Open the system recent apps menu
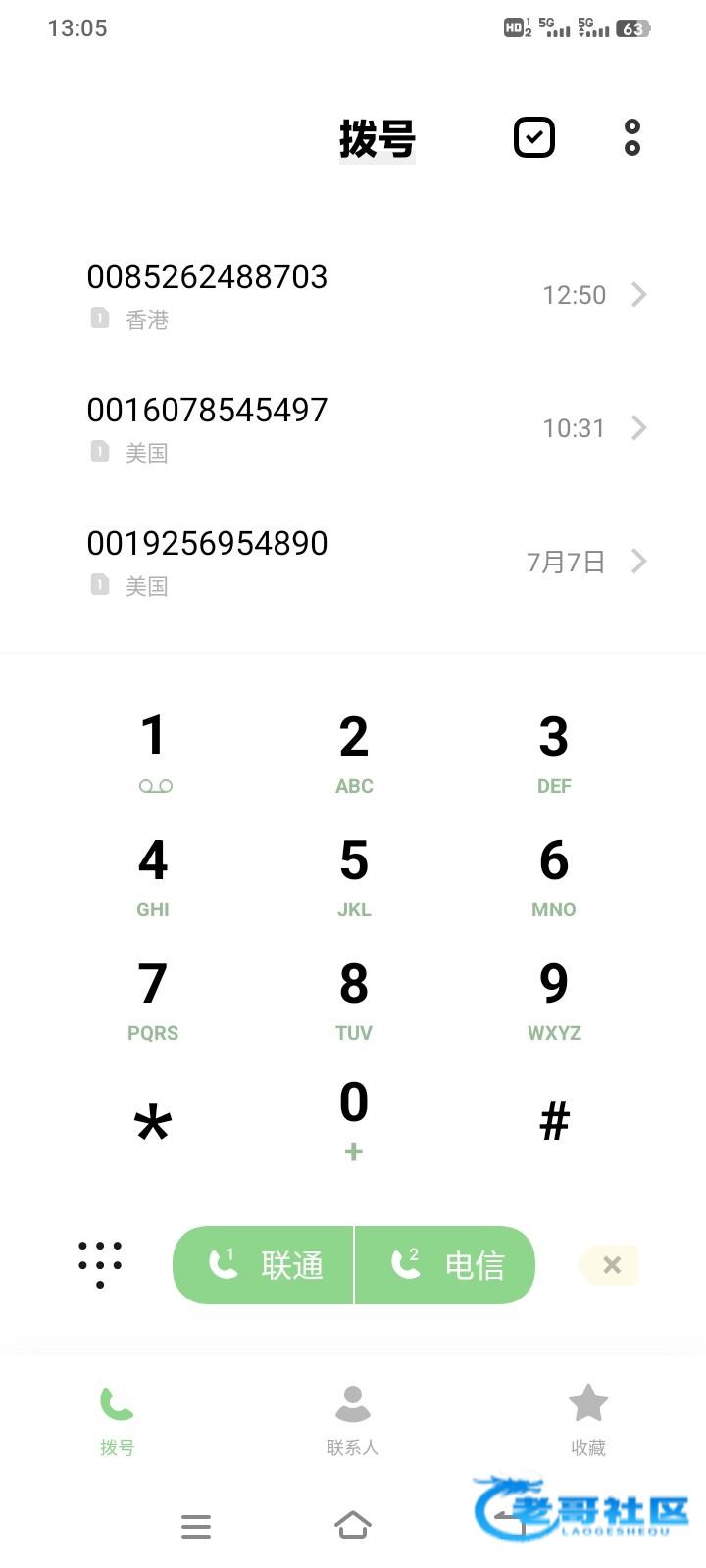 click(196, 1526)
